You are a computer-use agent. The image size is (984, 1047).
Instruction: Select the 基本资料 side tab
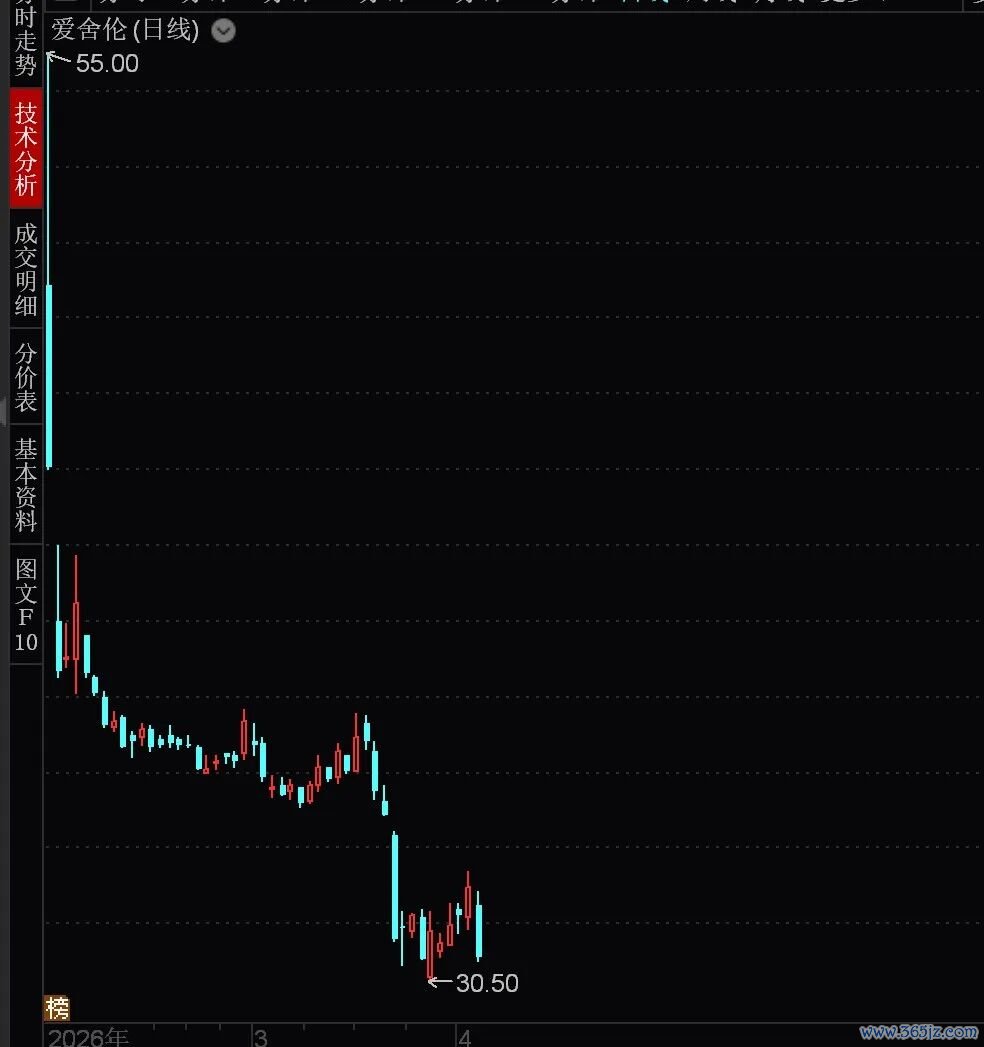point(26,483)
